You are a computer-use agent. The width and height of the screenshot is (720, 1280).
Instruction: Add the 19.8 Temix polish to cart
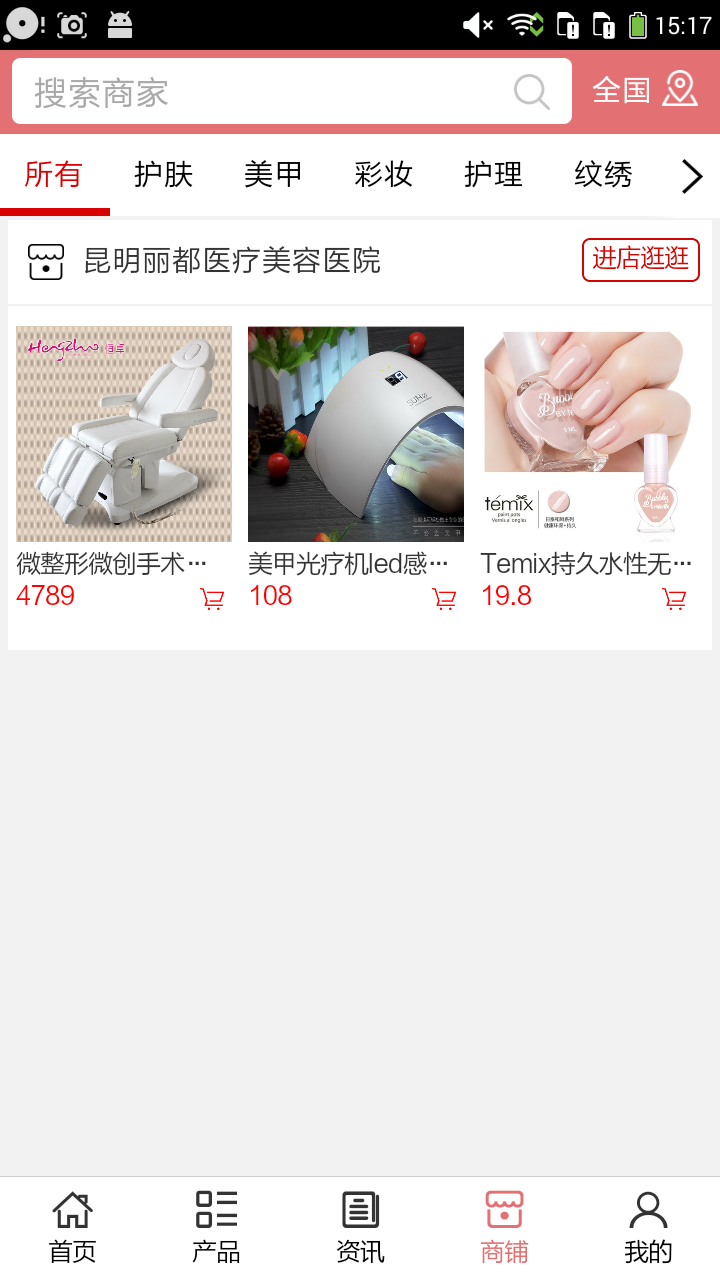coord(675,599)
